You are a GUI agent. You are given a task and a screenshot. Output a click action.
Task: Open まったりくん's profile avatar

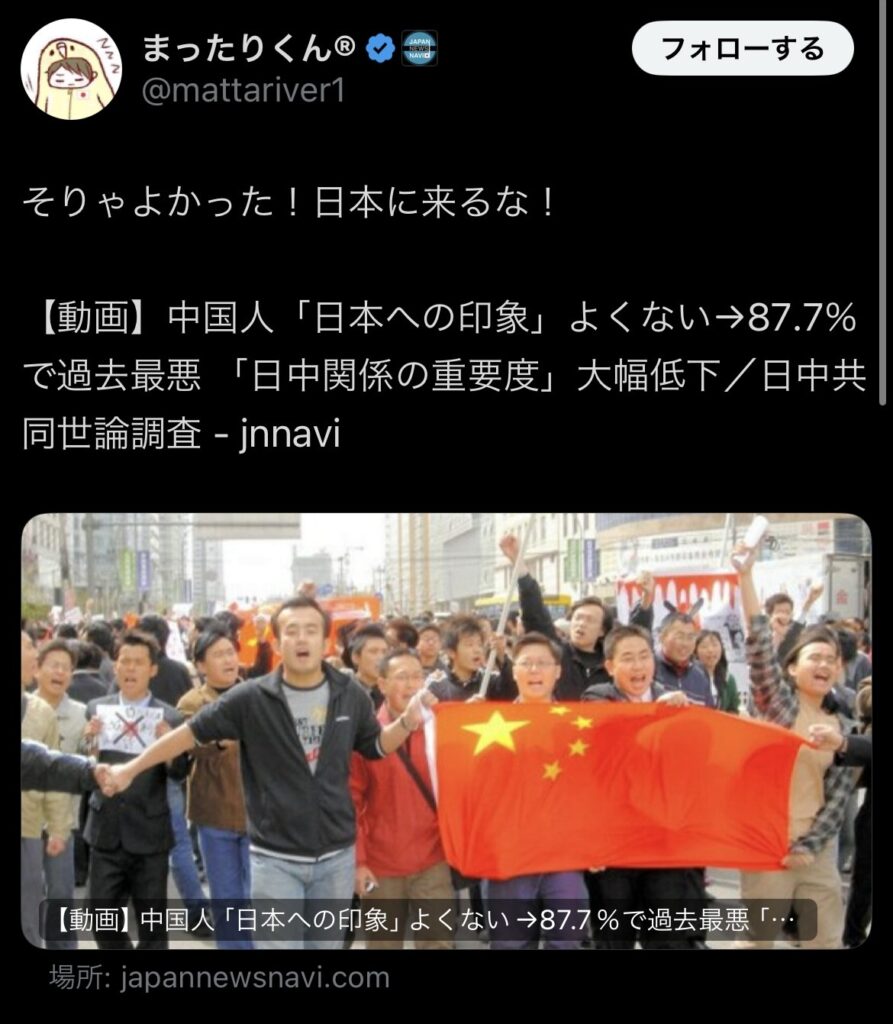pos(71,69)
